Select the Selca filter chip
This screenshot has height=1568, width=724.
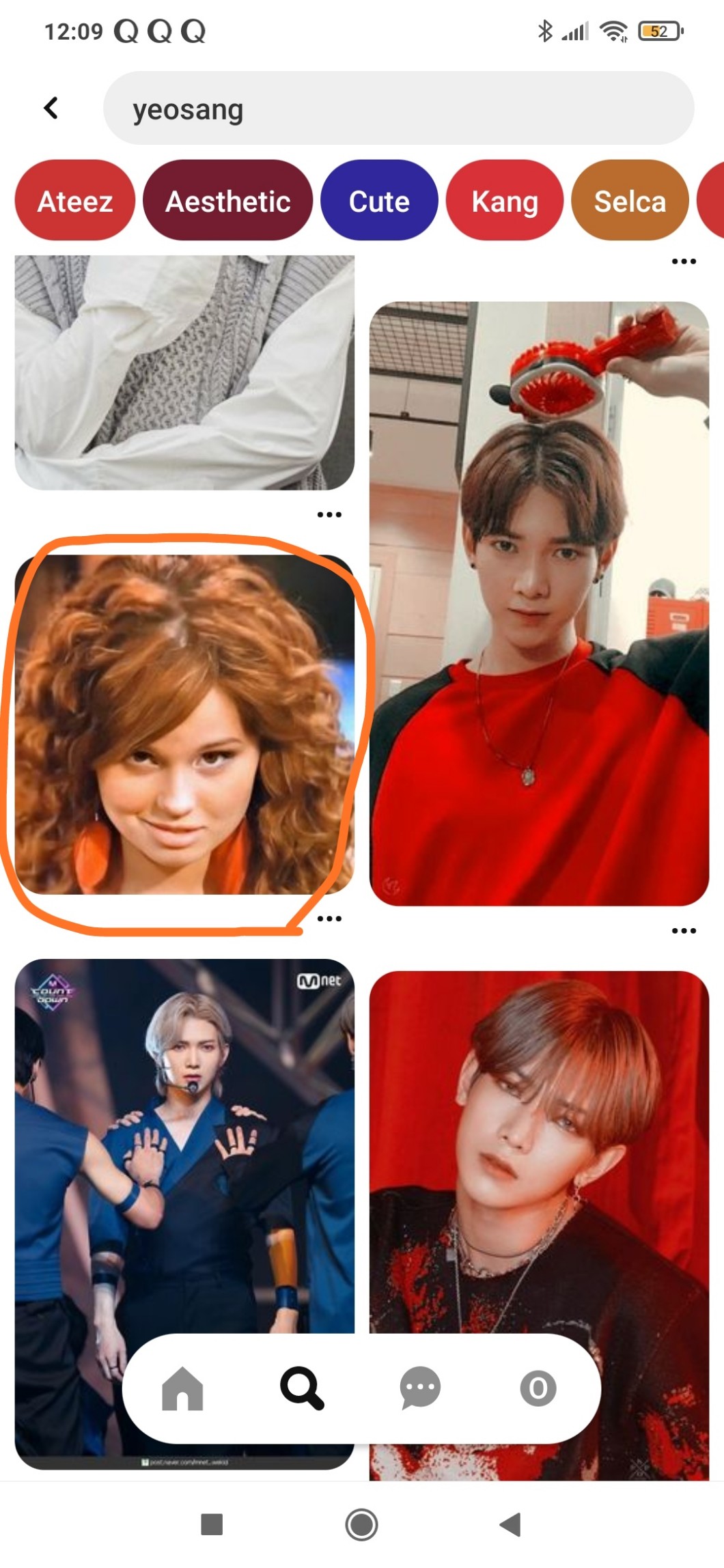tap(630, 201)
